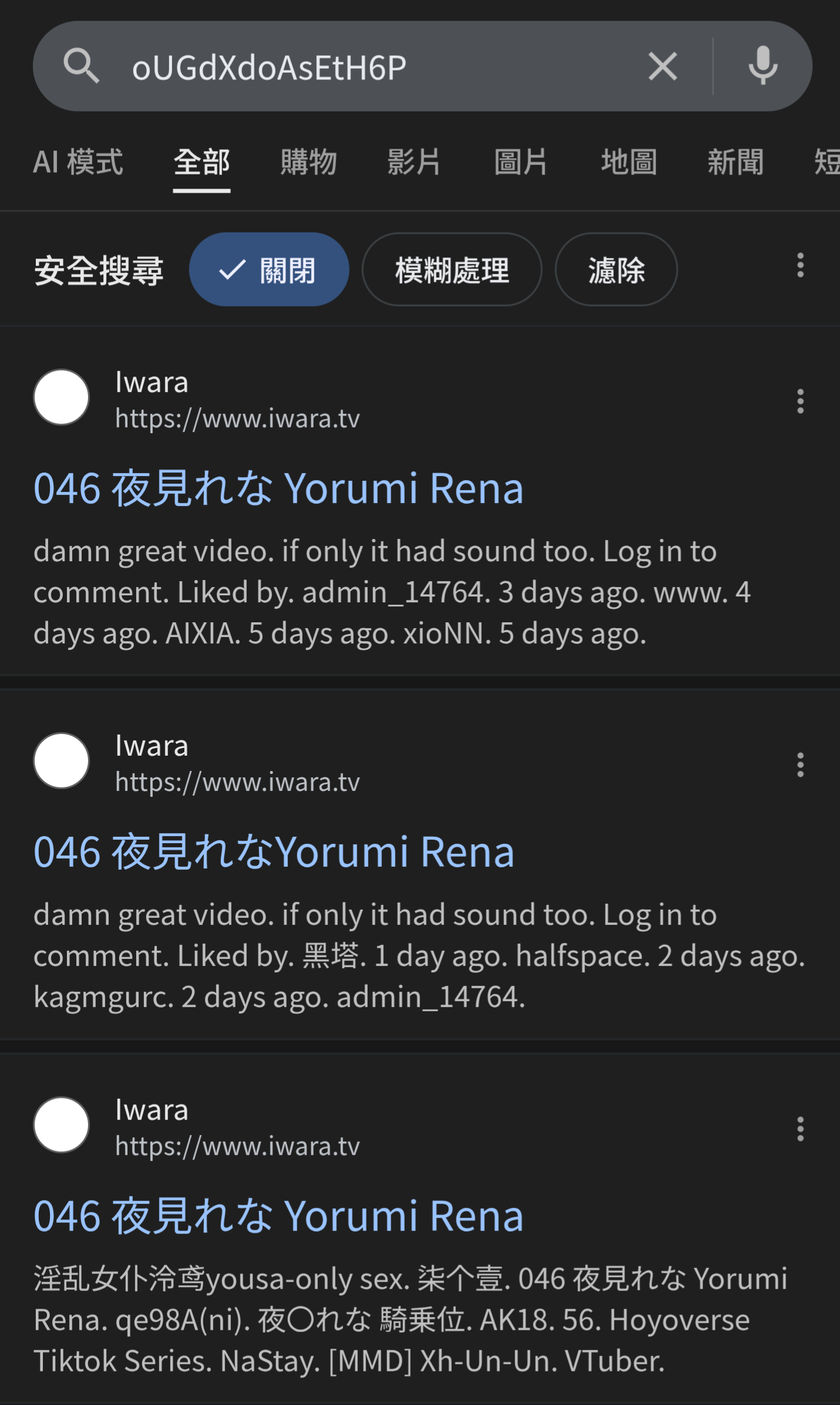The width and height of the screenshot is (840, 1405).
Task: Select the 全部 tab
Action: point(201,162)
